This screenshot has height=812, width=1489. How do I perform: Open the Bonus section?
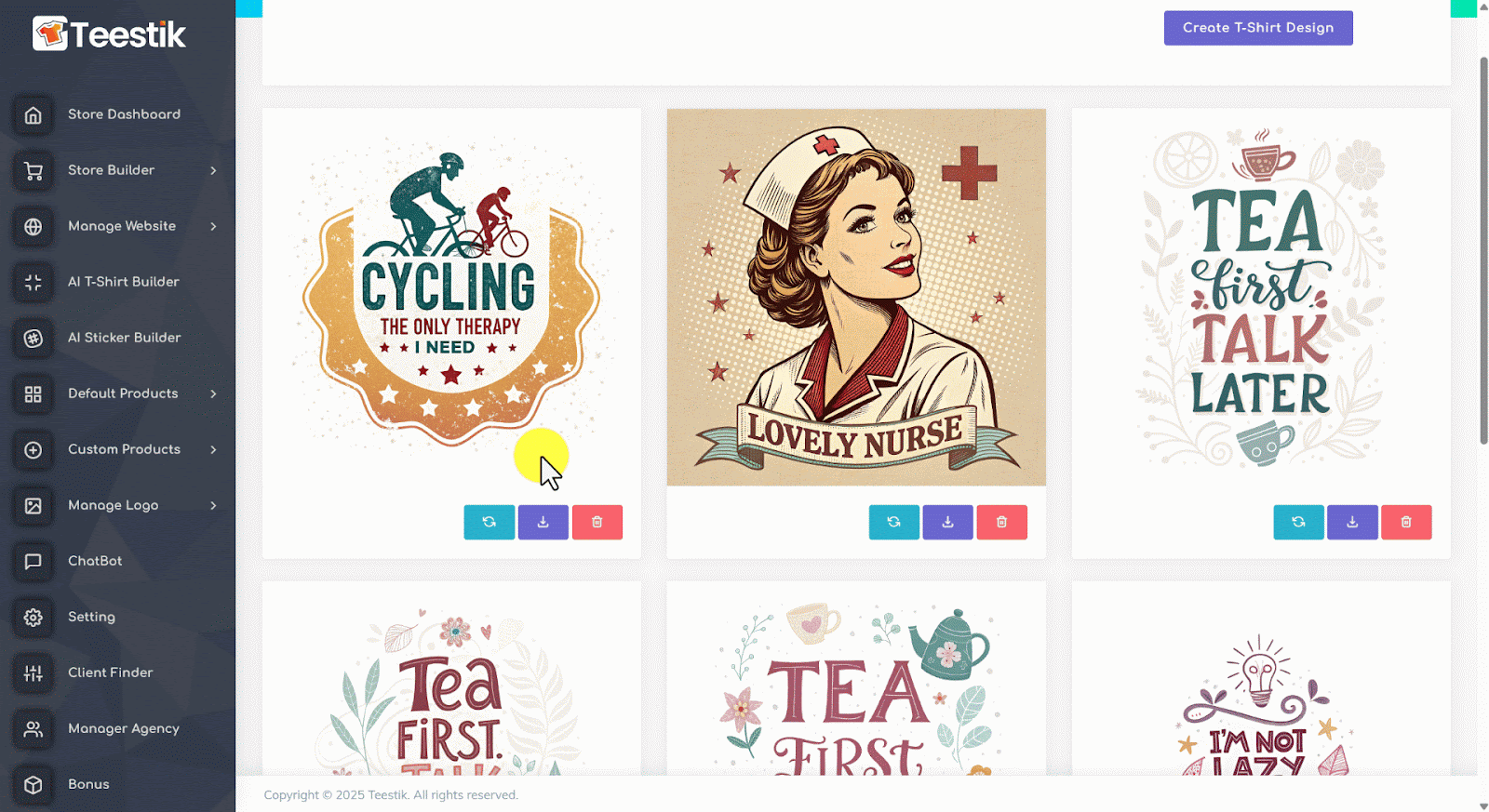[88, 784]
